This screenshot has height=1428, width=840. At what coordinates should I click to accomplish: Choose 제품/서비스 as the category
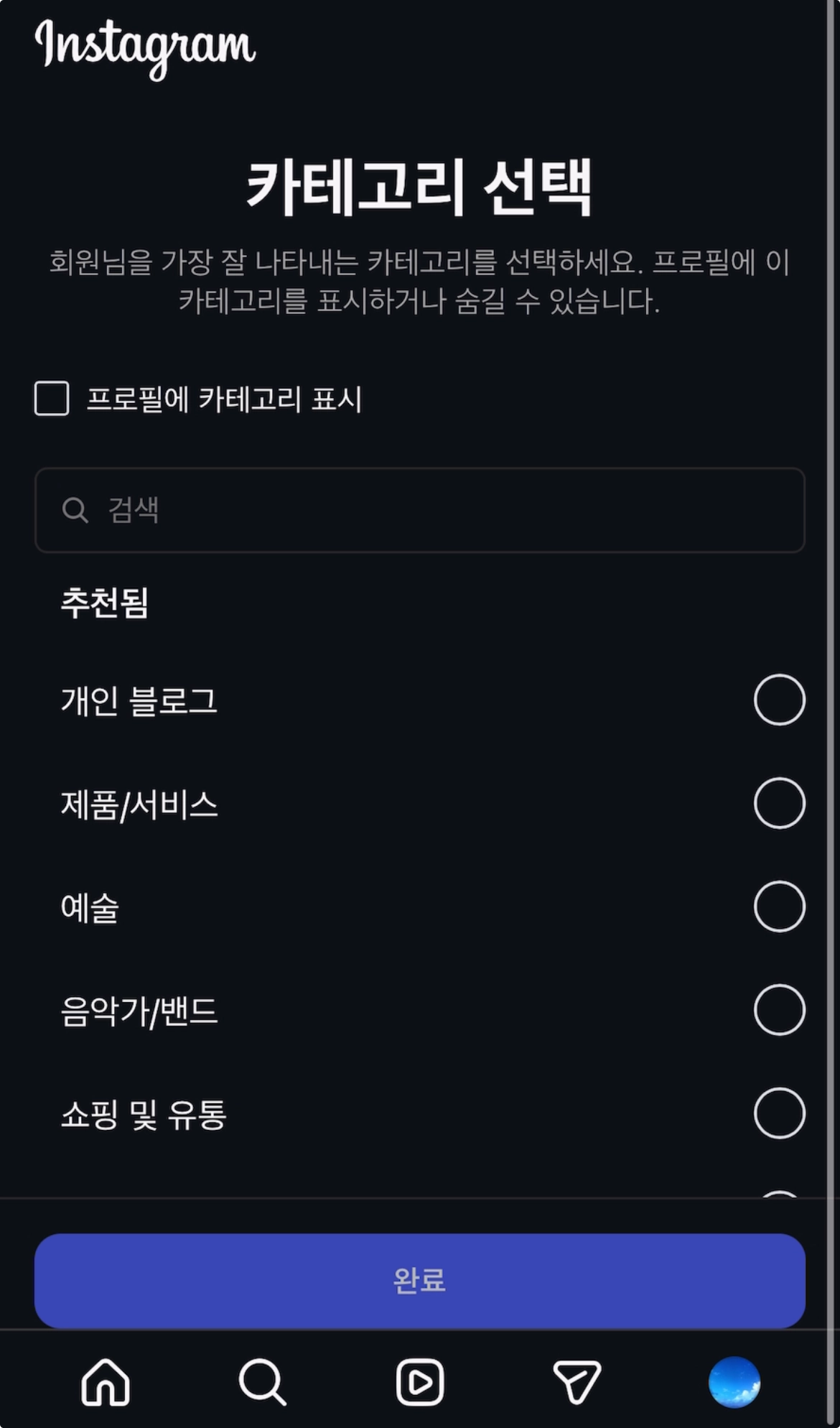tap(779, 803)
